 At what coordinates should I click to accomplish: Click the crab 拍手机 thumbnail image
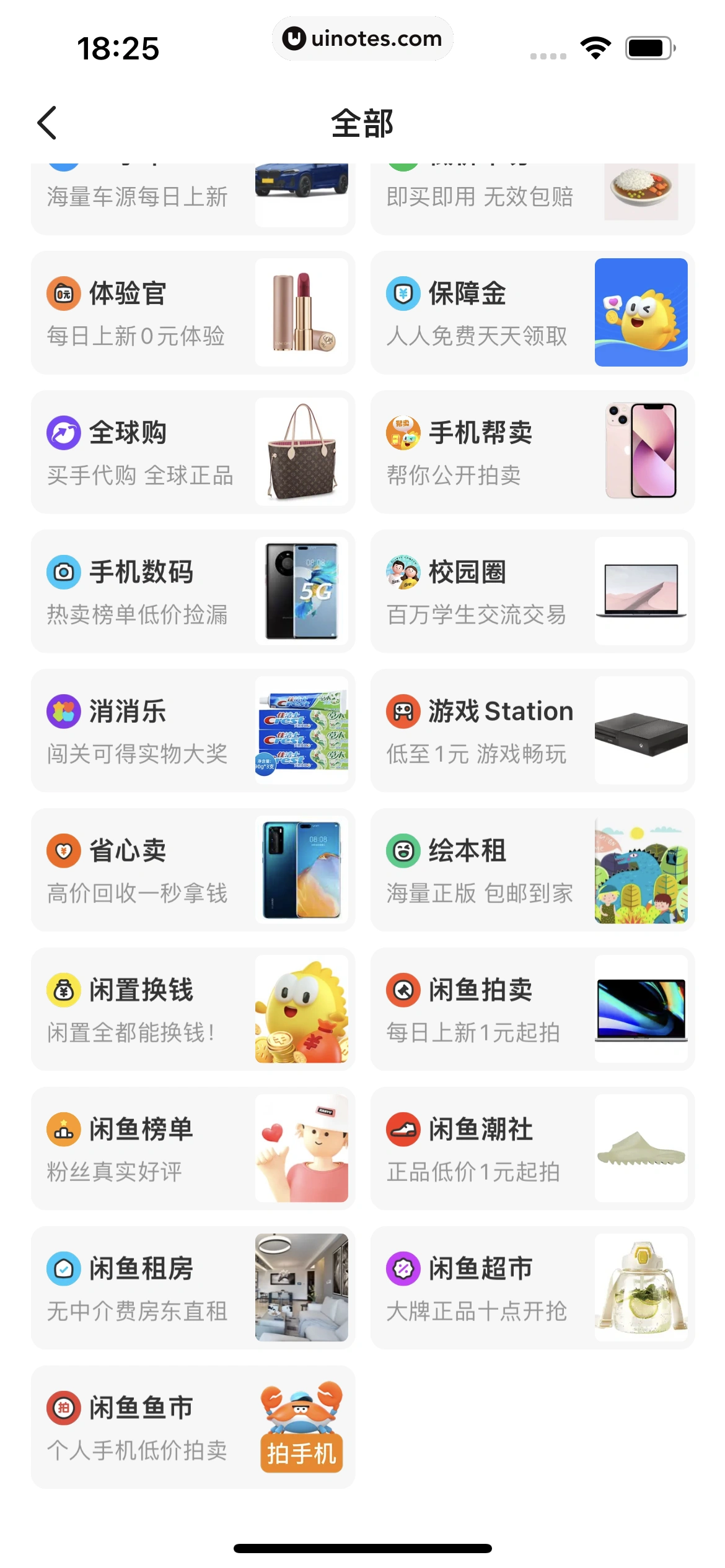[302, 1426]
